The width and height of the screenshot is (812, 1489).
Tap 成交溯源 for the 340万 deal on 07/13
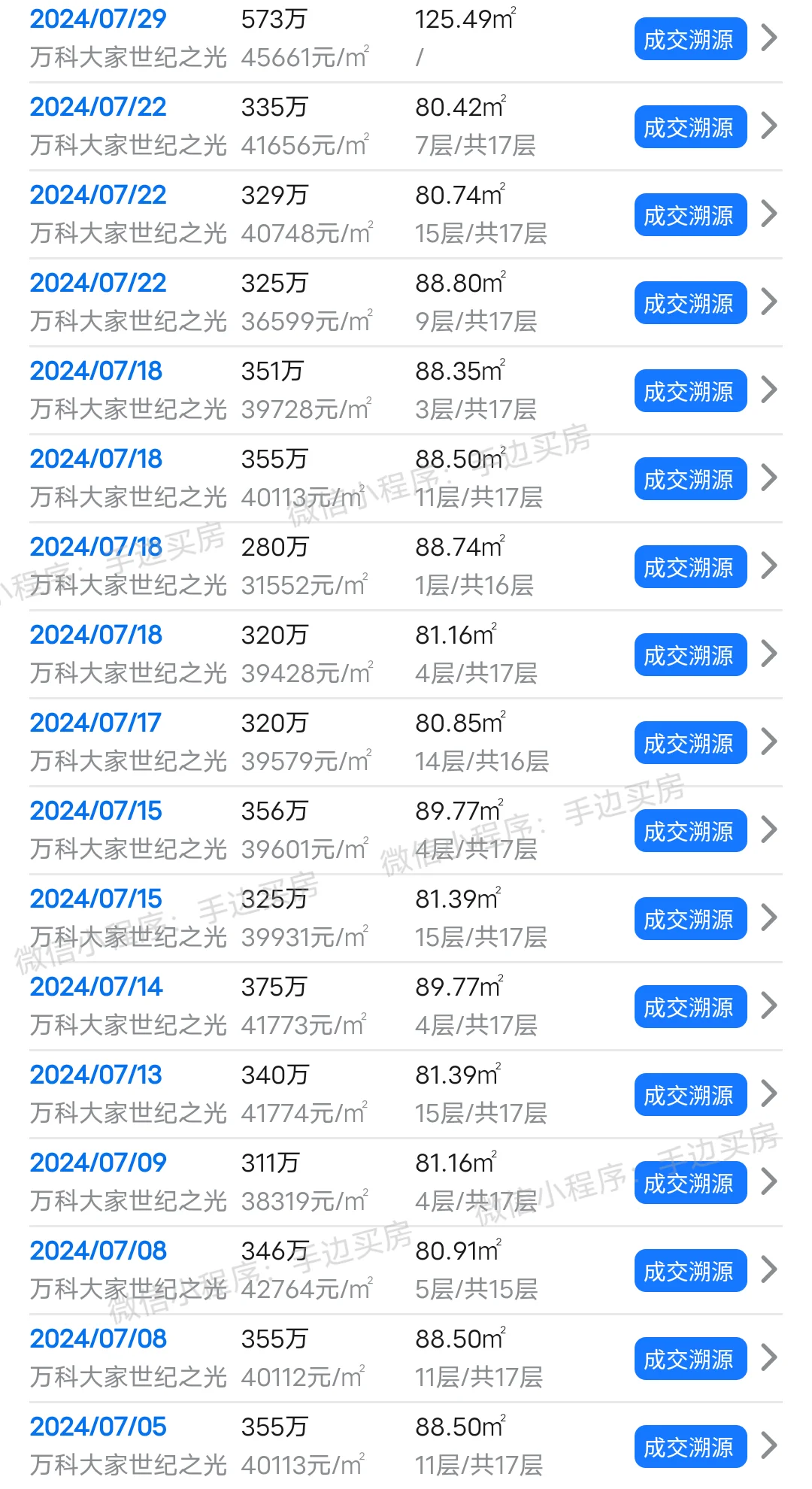pyautogui.click(x=690, y=1095)
